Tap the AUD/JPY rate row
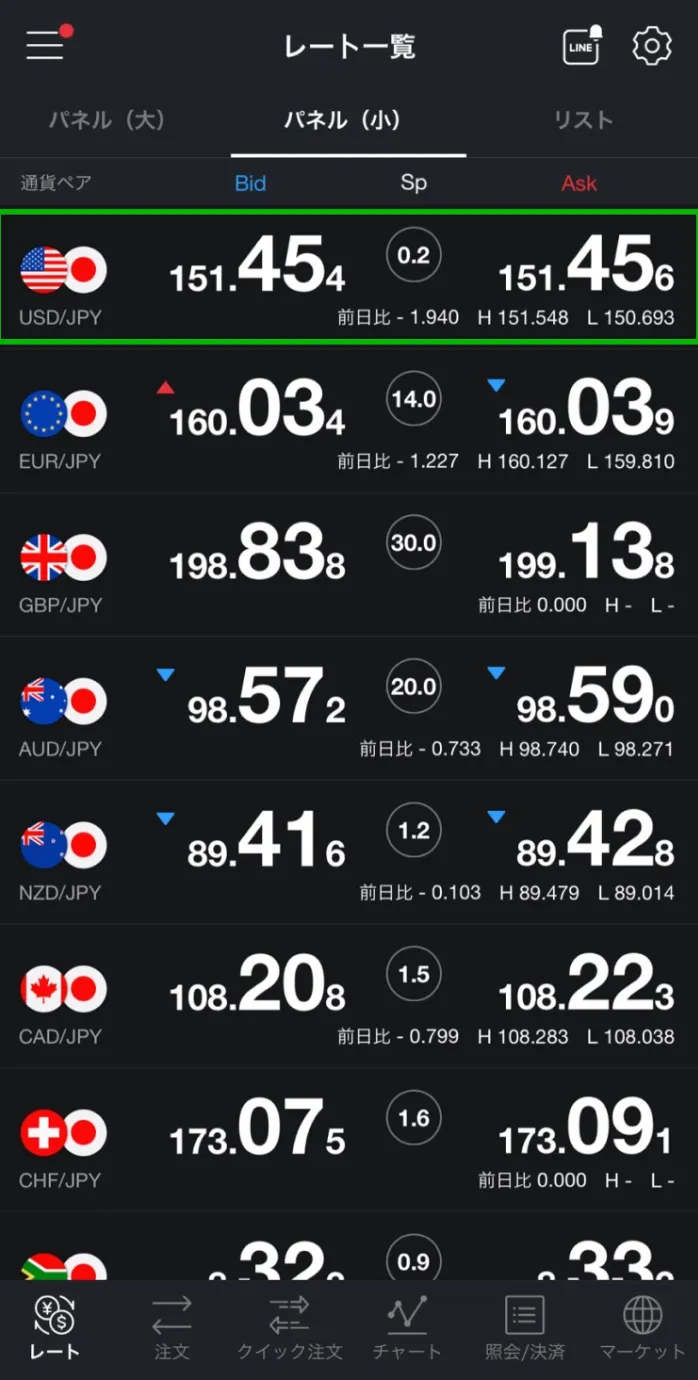 click(349, 708)
